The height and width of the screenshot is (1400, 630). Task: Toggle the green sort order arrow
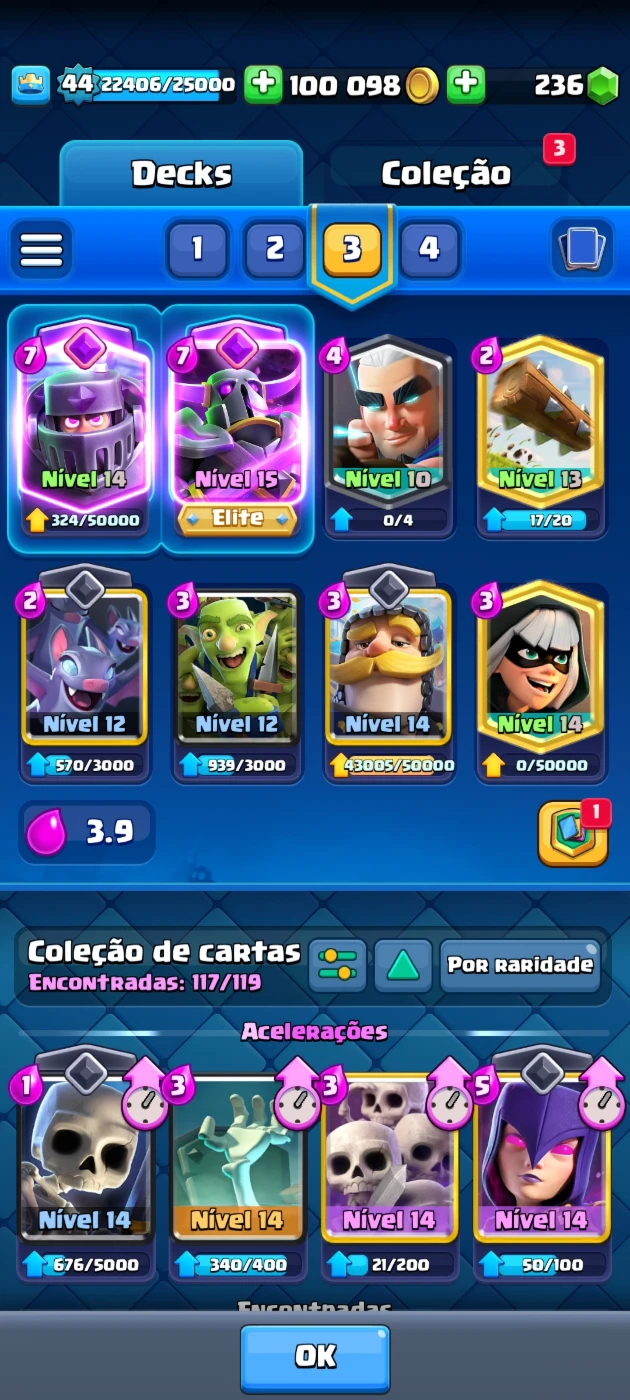[x=402, y=965]
